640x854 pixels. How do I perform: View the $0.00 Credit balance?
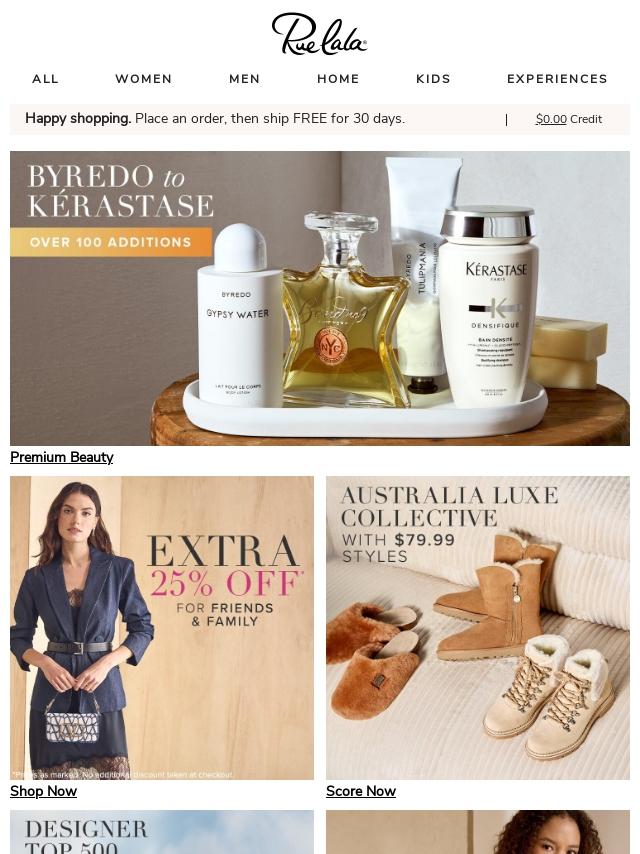[568, 119]
